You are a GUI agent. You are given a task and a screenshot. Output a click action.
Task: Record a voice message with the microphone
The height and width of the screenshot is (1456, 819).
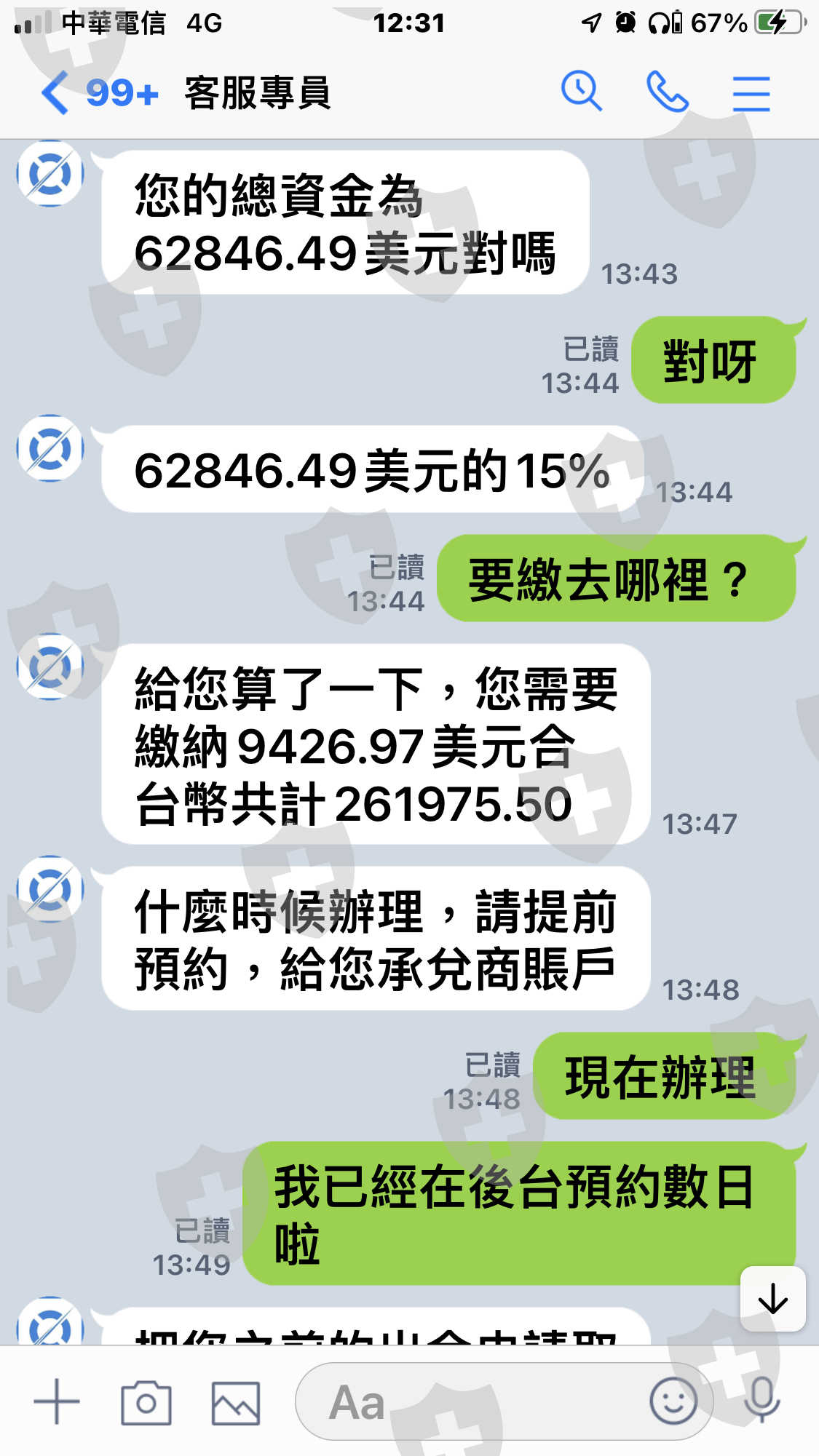coord(761,1401)
